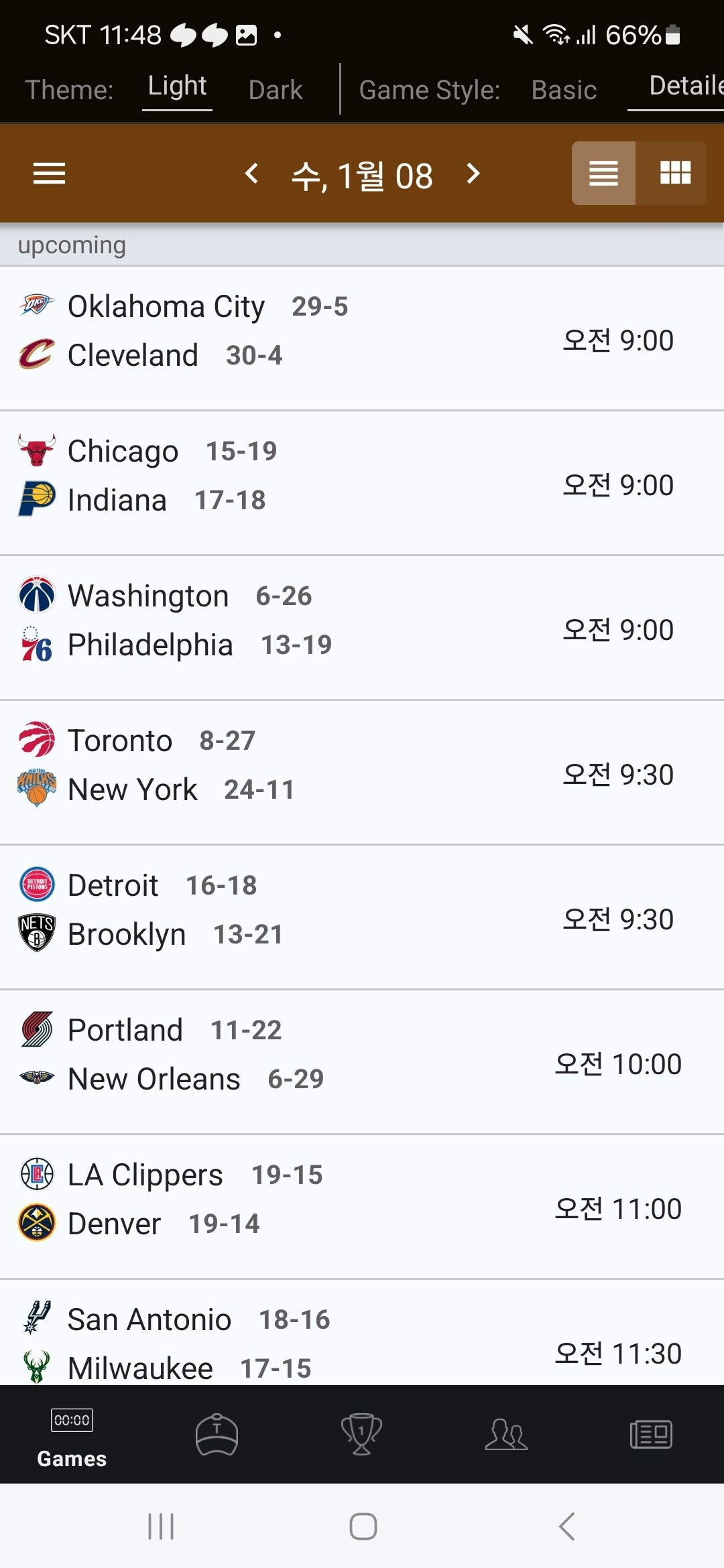Select the Light theme
The image size is (724, 1568).
[177, 87]
